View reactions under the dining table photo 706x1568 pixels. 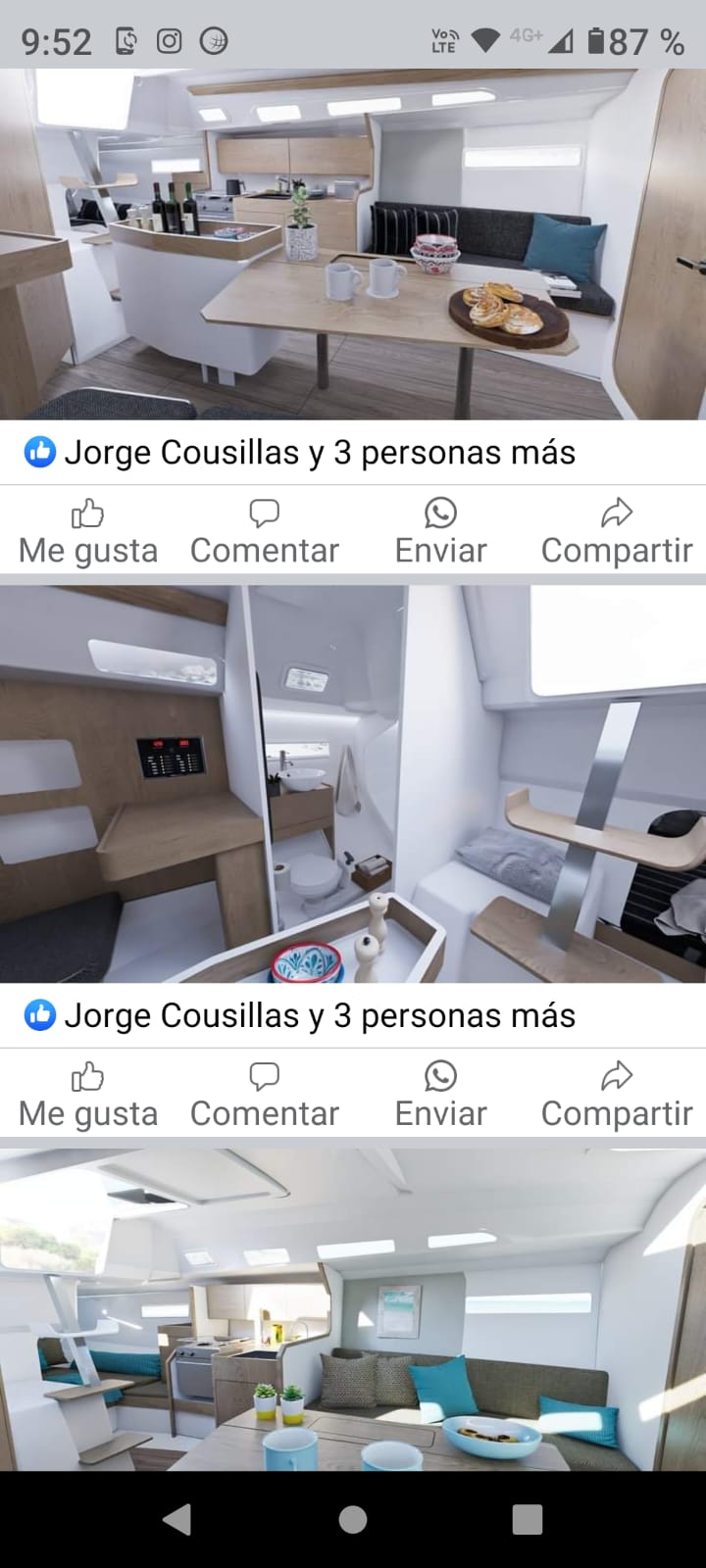300,453
